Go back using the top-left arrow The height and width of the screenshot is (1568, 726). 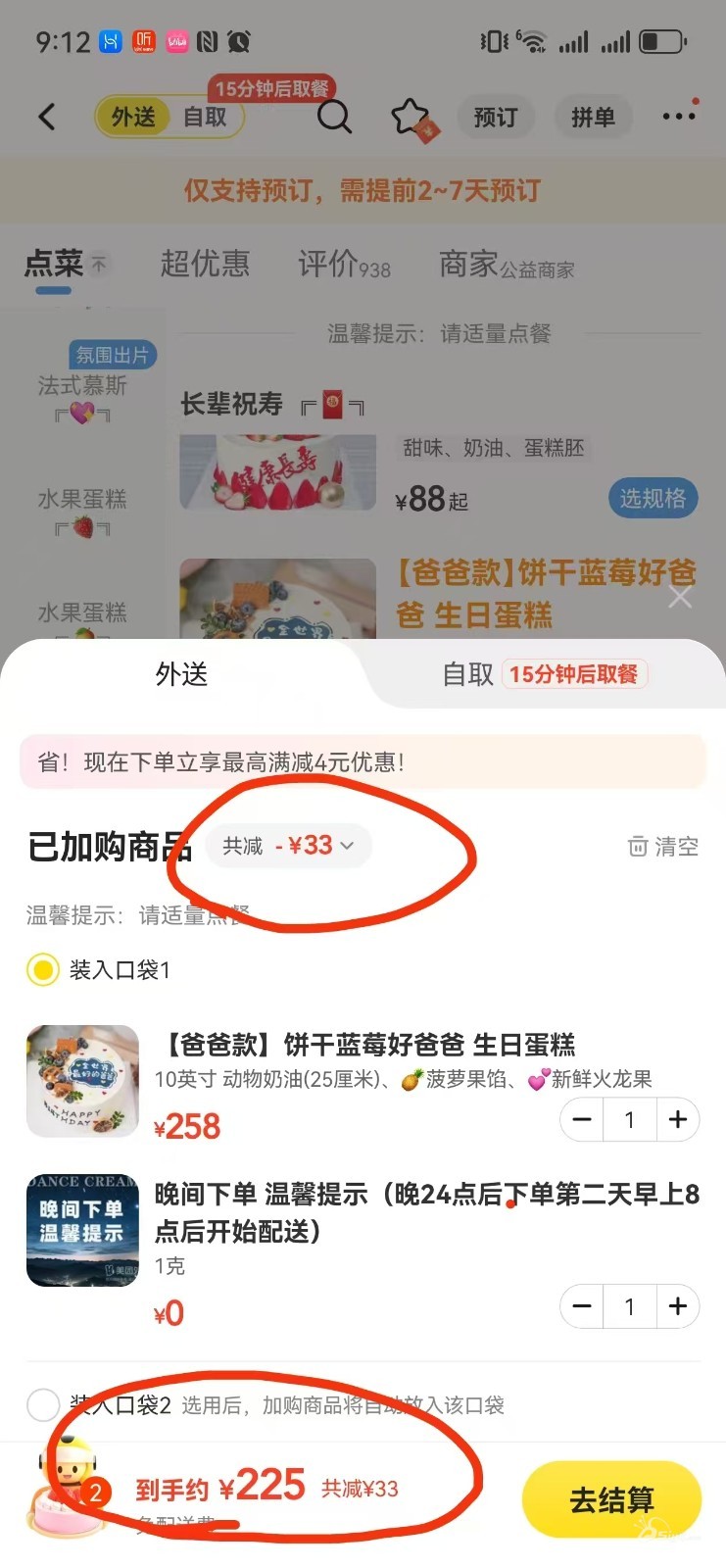click(46, 117)
